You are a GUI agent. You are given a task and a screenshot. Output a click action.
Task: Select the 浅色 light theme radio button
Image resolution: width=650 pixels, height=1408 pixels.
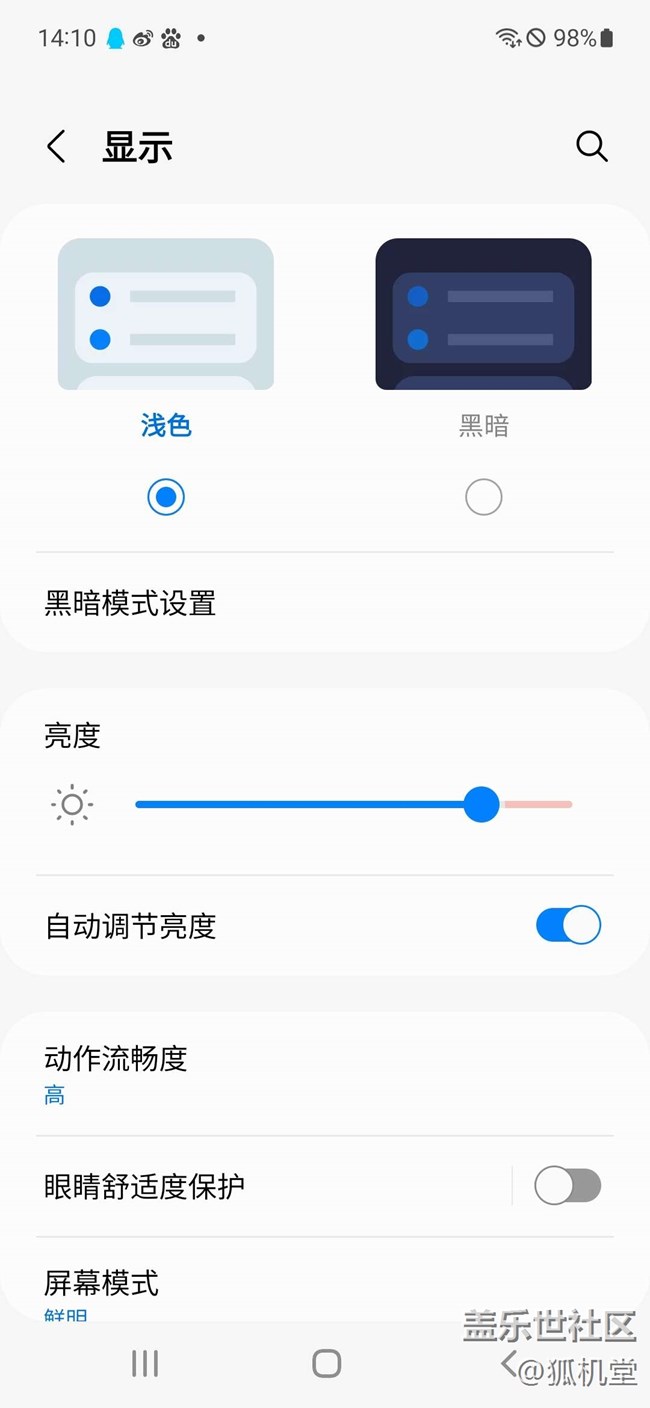coord(166,497)
